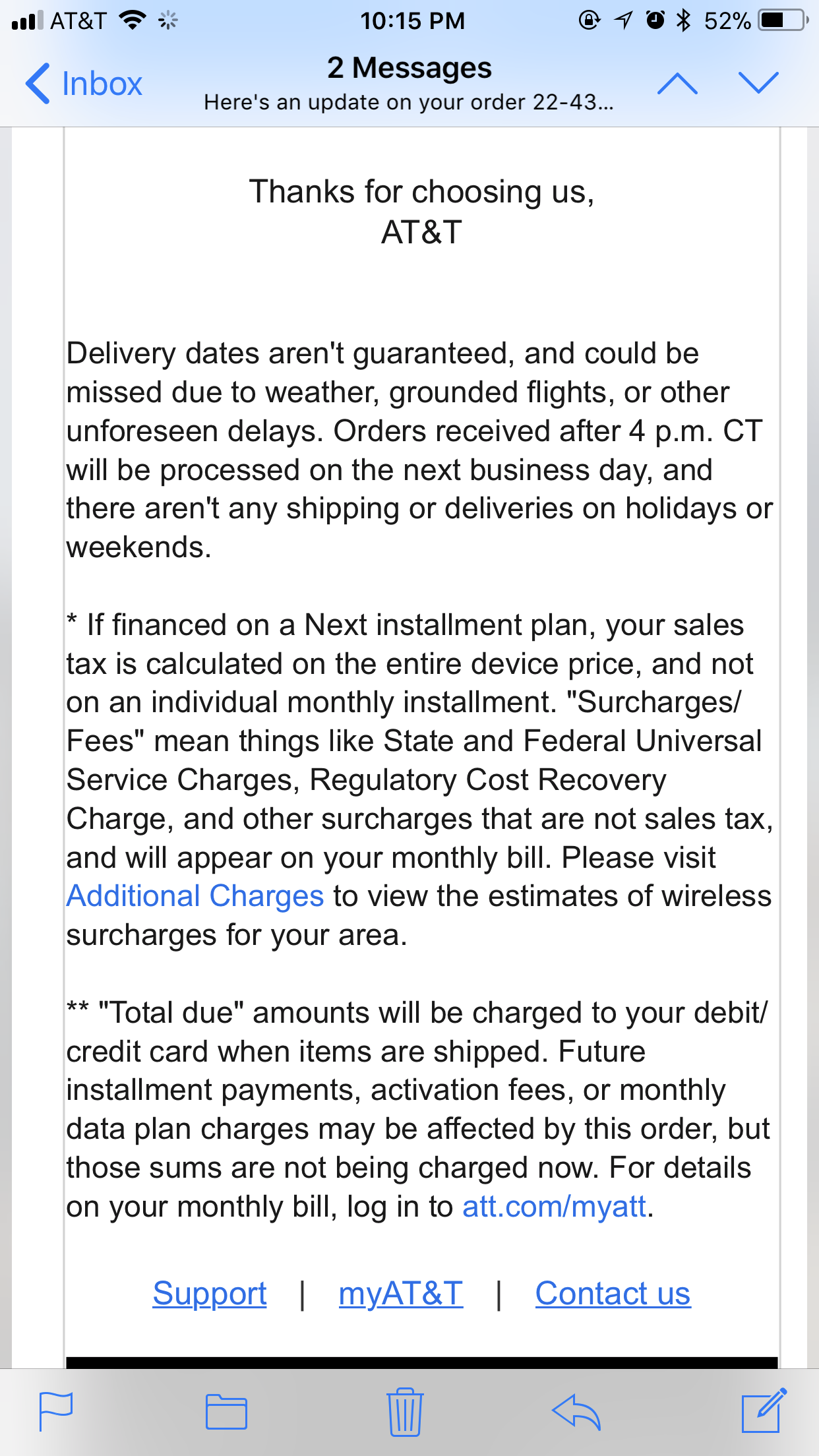The width and height of the screenshot is (819, 1456).
Task: Go back to the Inbox
Action: click(84, 84)
